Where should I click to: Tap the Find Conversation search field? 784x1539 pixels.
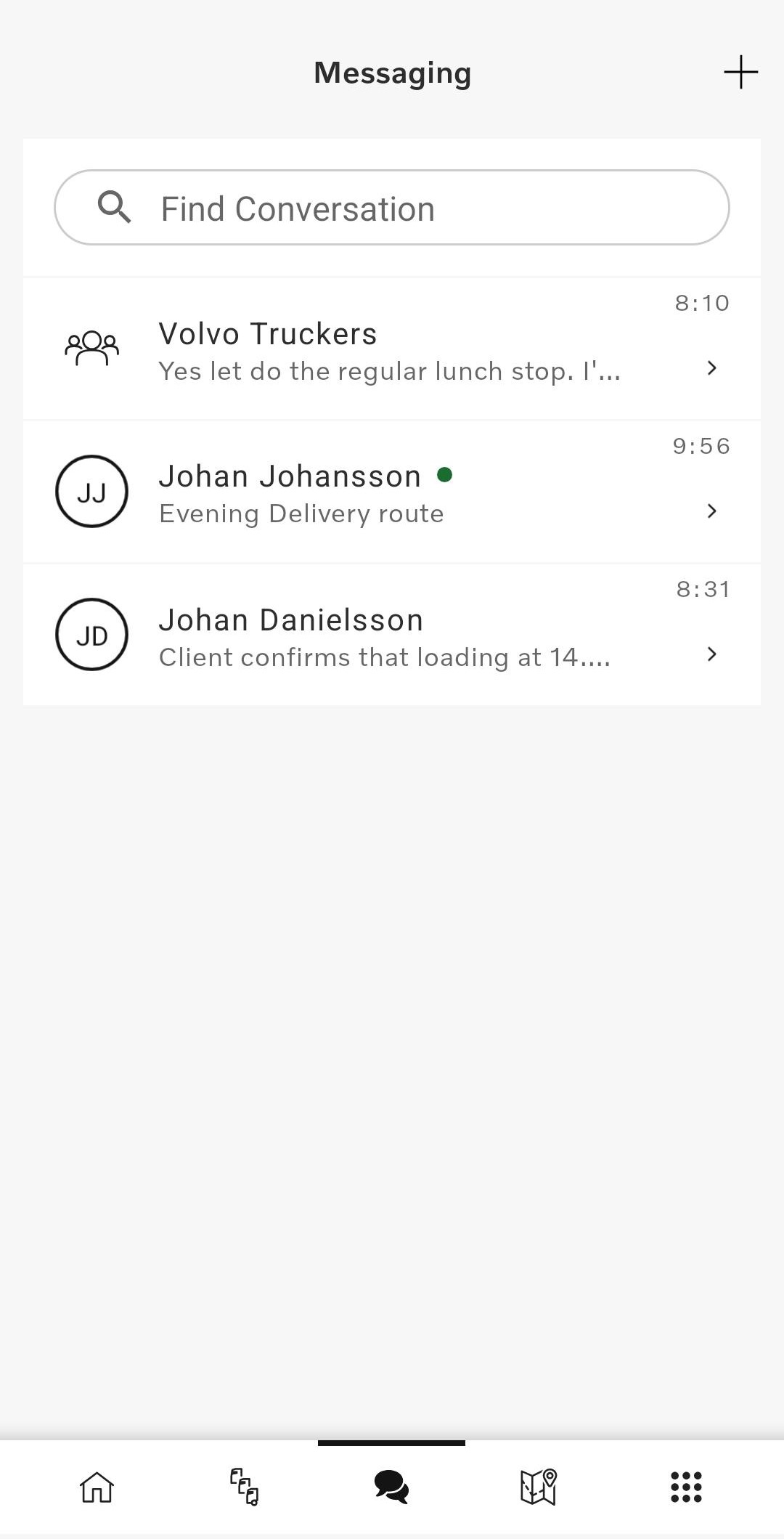pyautogui.click(x=392, y=208)
